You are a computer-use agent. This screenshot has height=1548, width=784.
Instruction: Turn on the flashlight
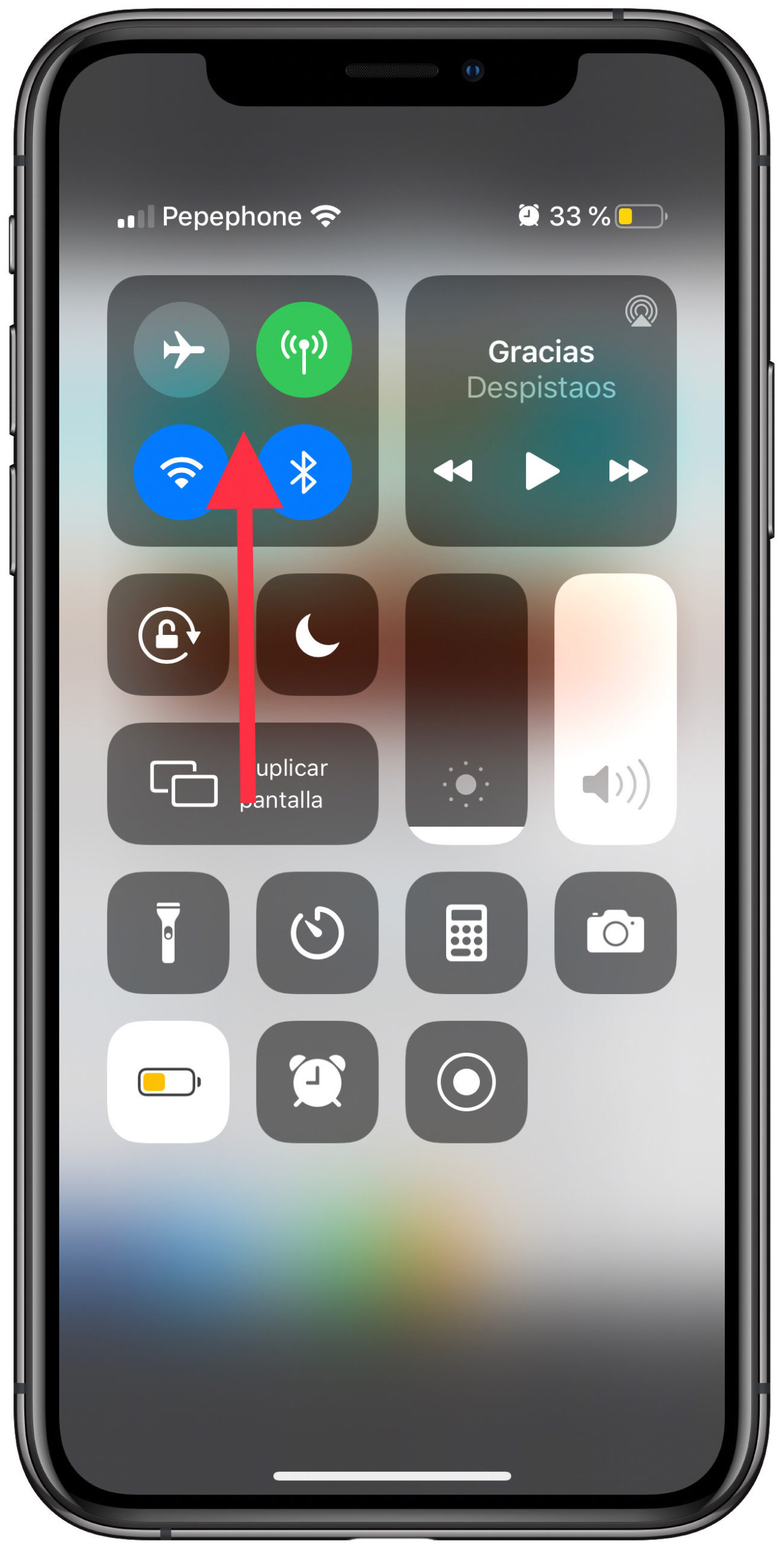point(168,932)
